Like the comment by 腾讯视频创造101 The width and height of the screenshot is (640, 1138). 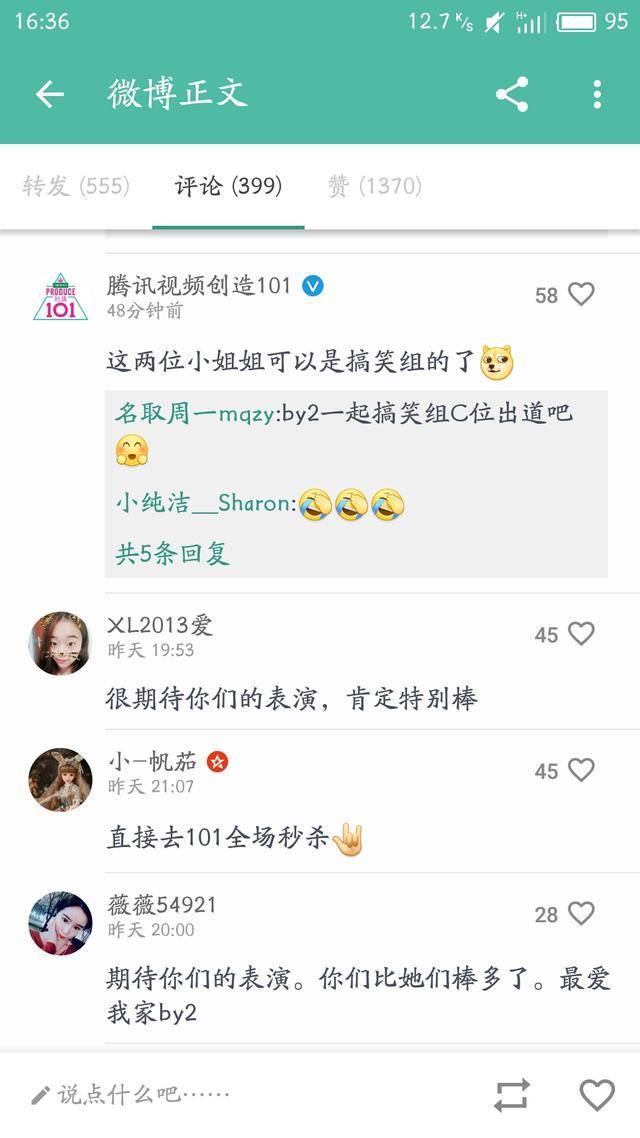click(580, 294)
